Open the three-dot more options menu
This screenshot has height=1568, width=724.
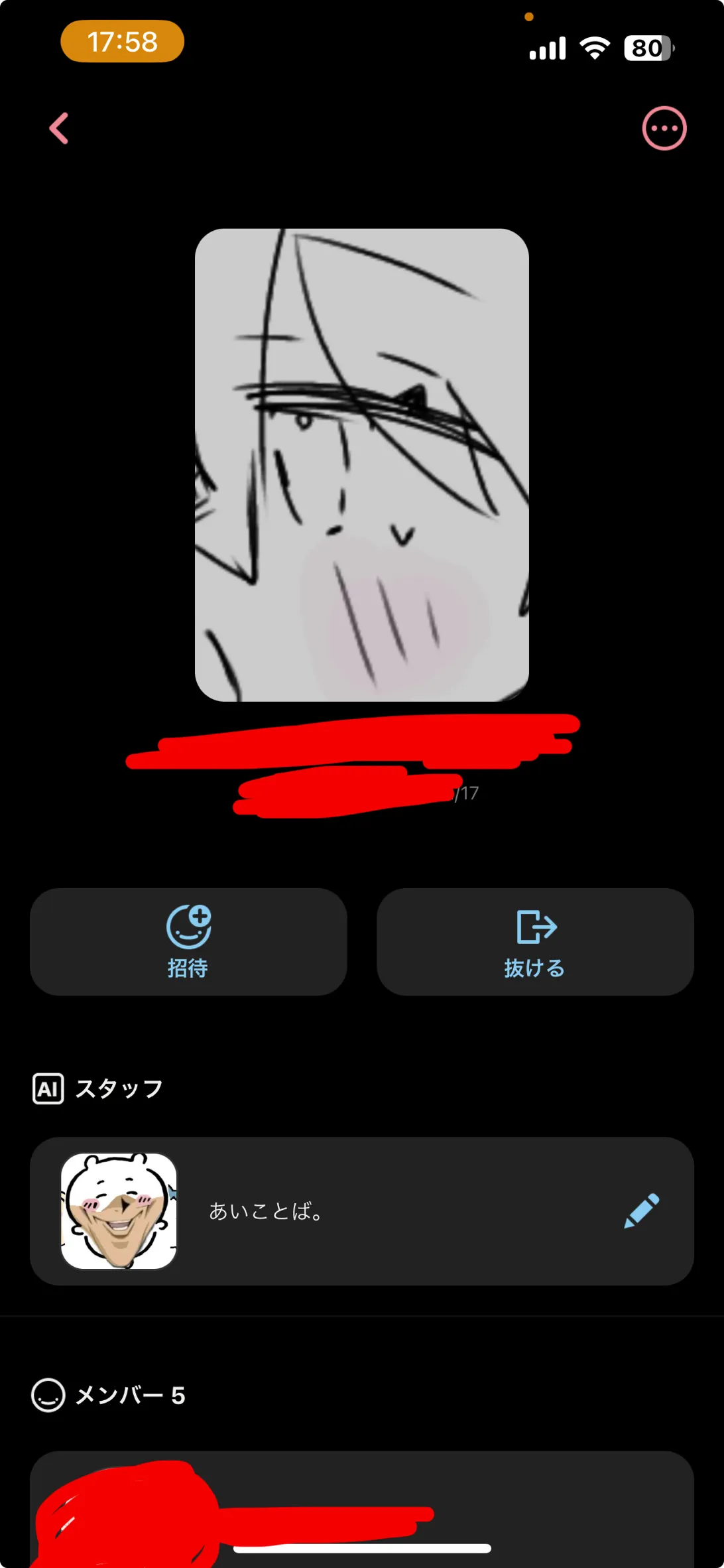[x=664, y=128]
